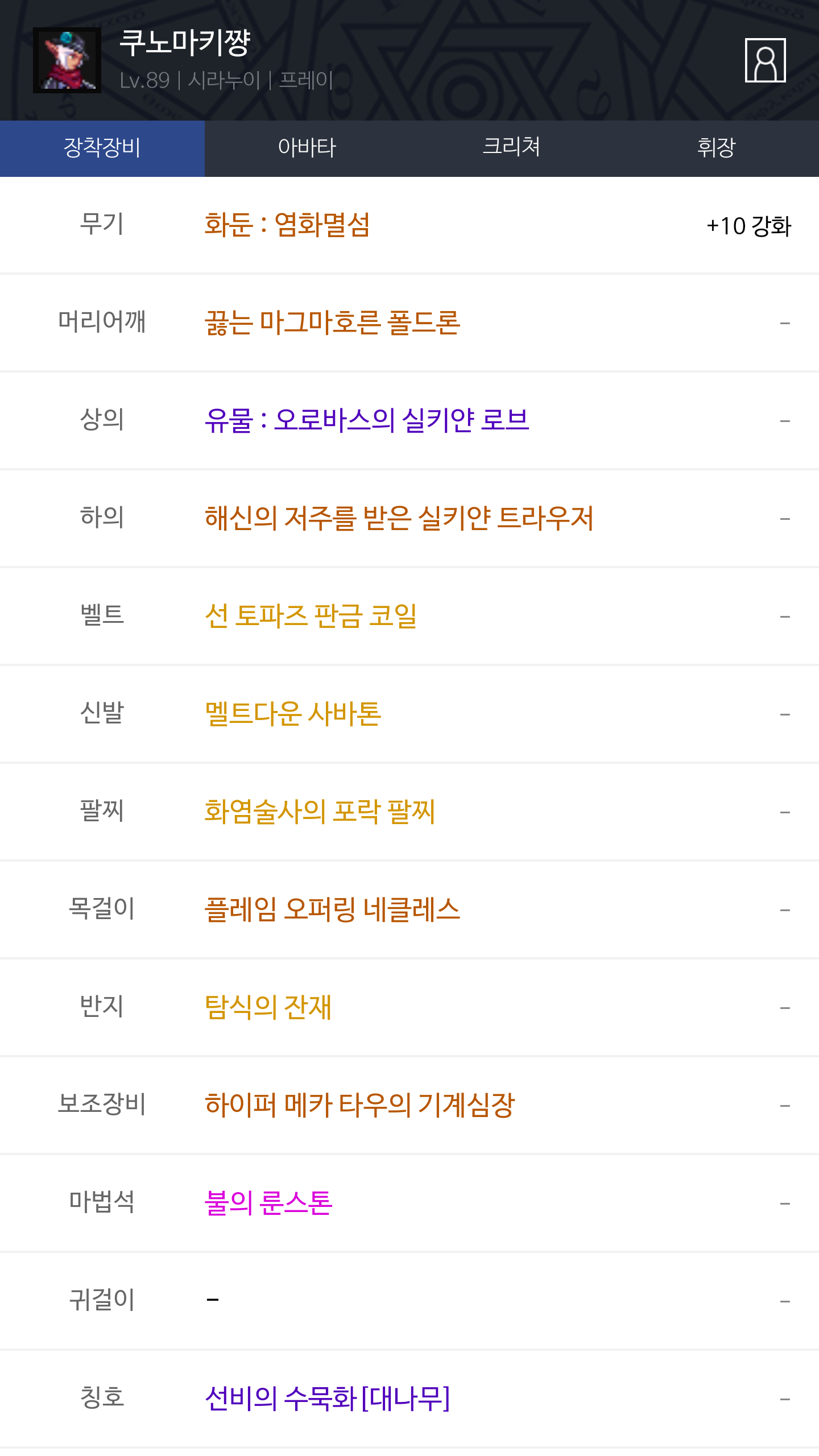Screen dimensions: 819x1456
Task: Switch to the 크리쳐 tab
Action: tap(512, 148)
